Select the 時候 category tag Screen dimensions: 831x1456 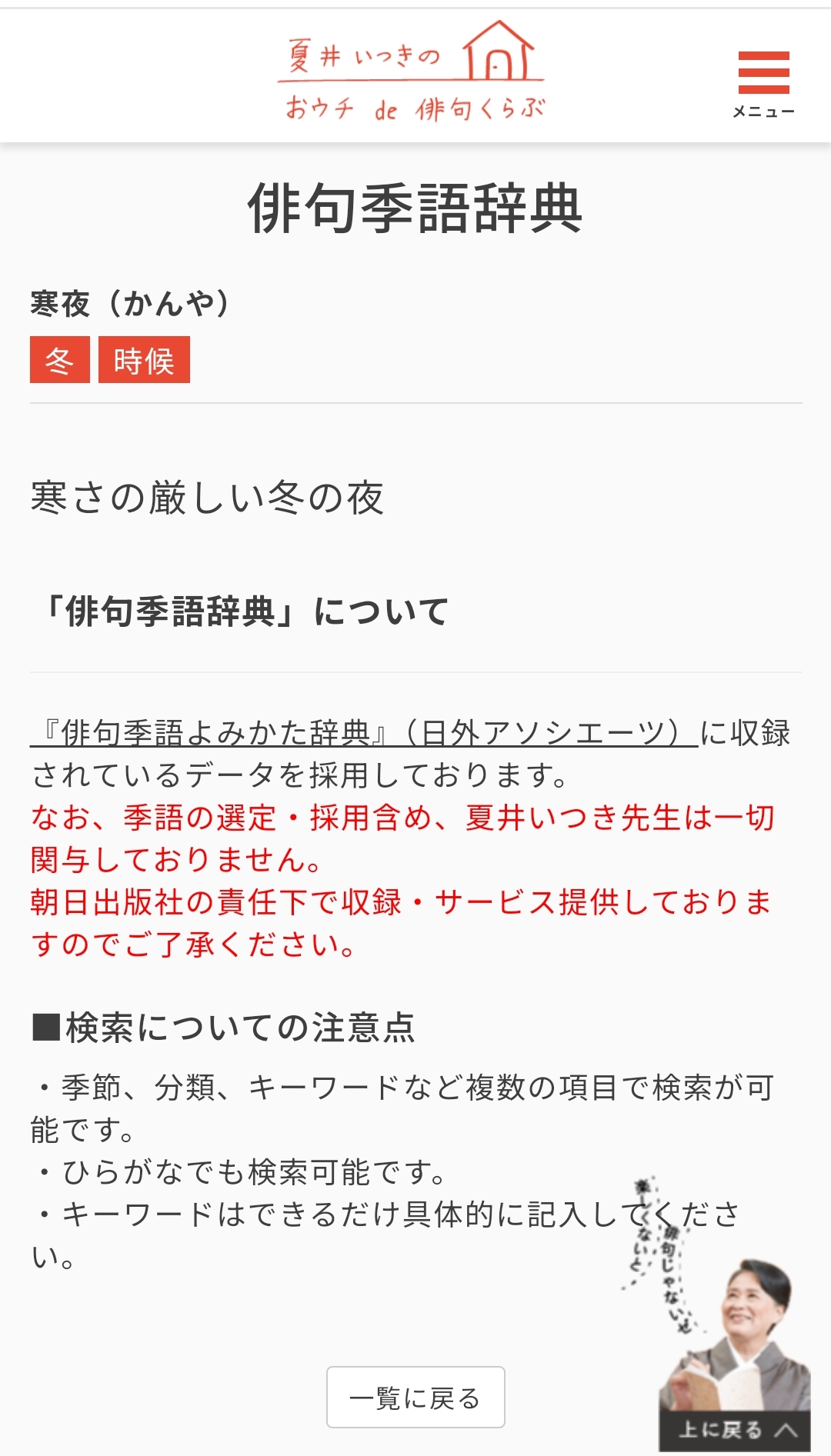pos(144,360)
